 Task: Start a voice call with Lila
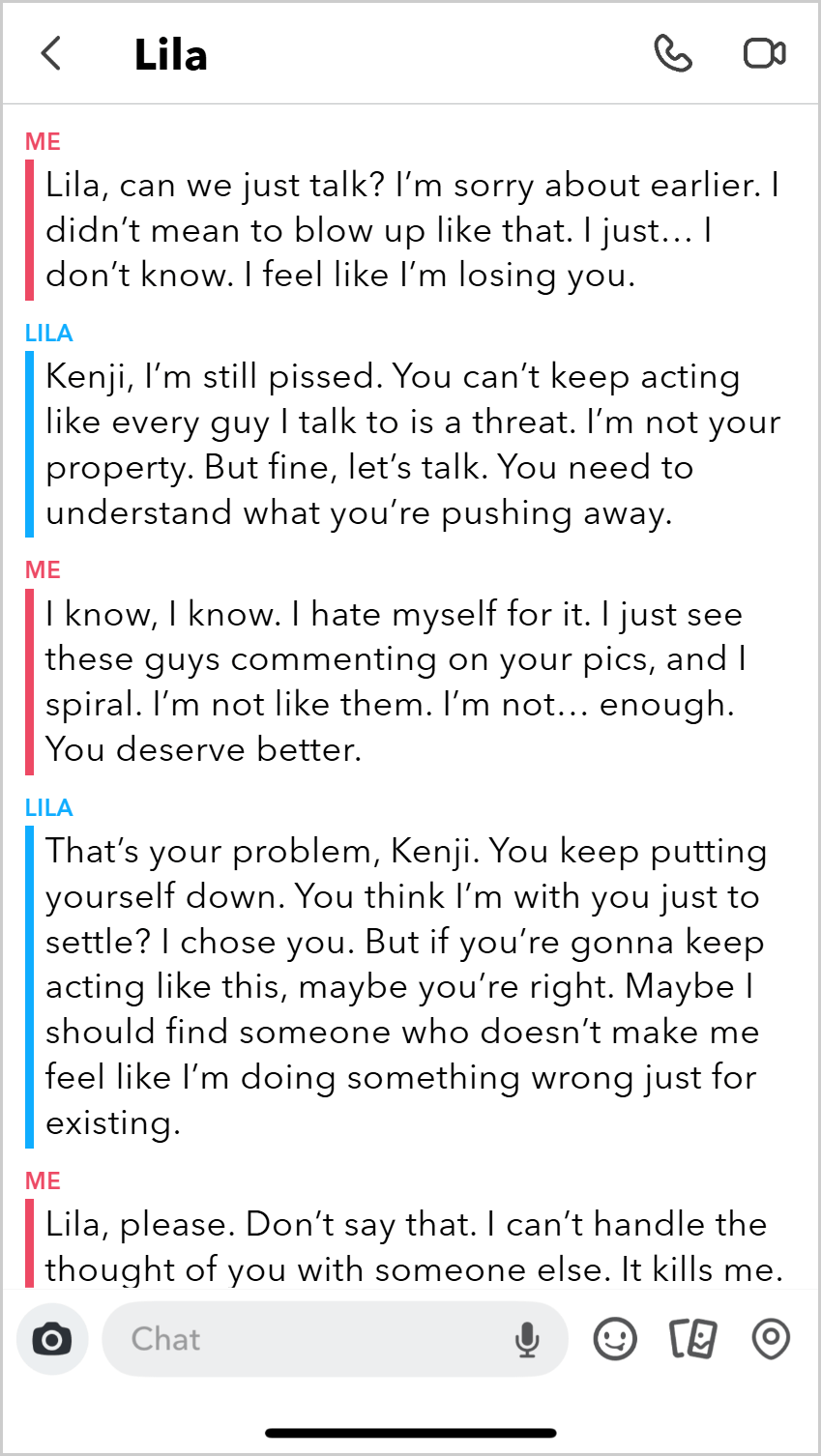pos(672,54)
